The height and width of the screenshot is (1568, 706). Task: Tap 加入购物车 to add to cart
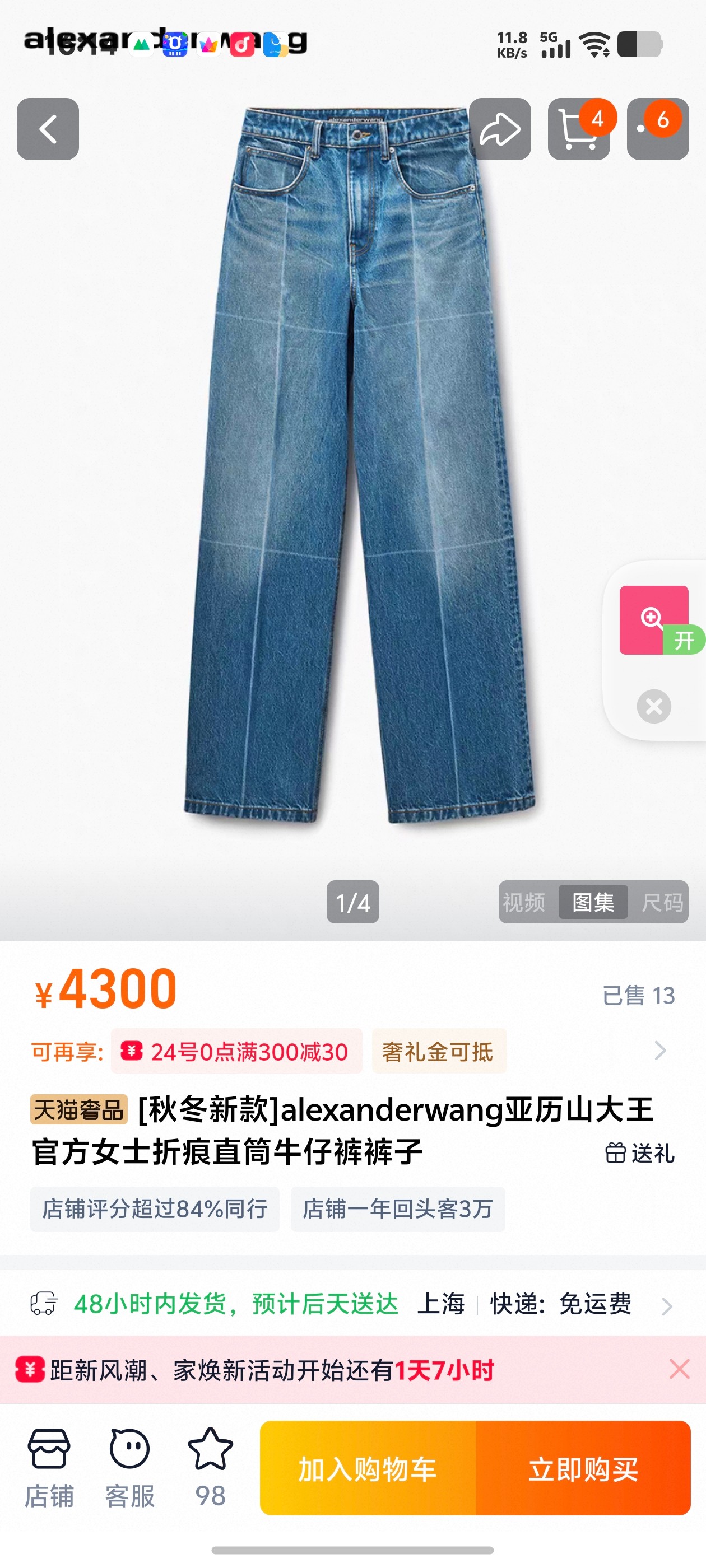click(x=368, y=1468)
